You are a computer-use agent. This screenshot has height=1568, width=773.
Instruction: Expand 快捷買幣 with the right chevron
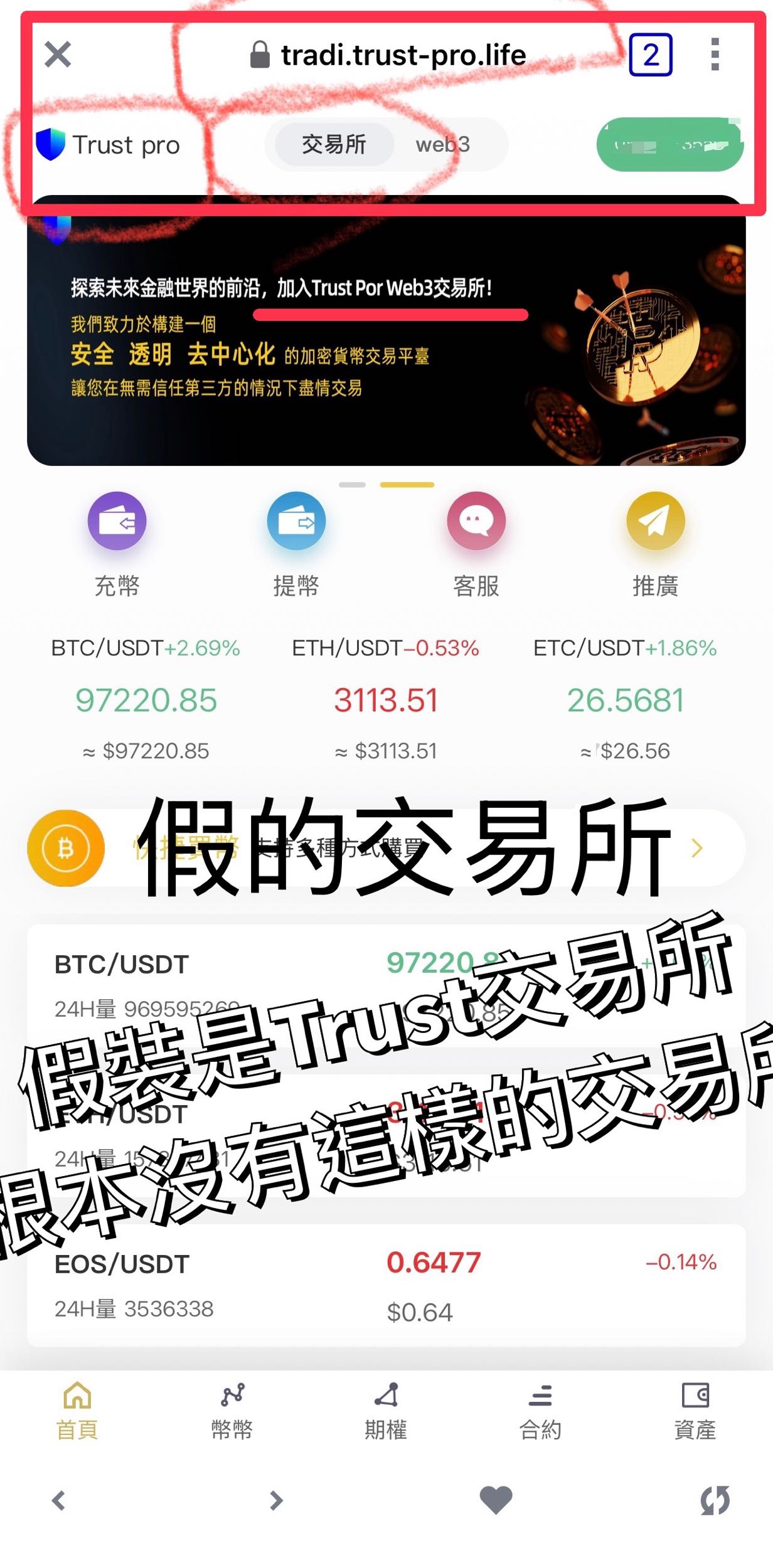click(696, 848)
